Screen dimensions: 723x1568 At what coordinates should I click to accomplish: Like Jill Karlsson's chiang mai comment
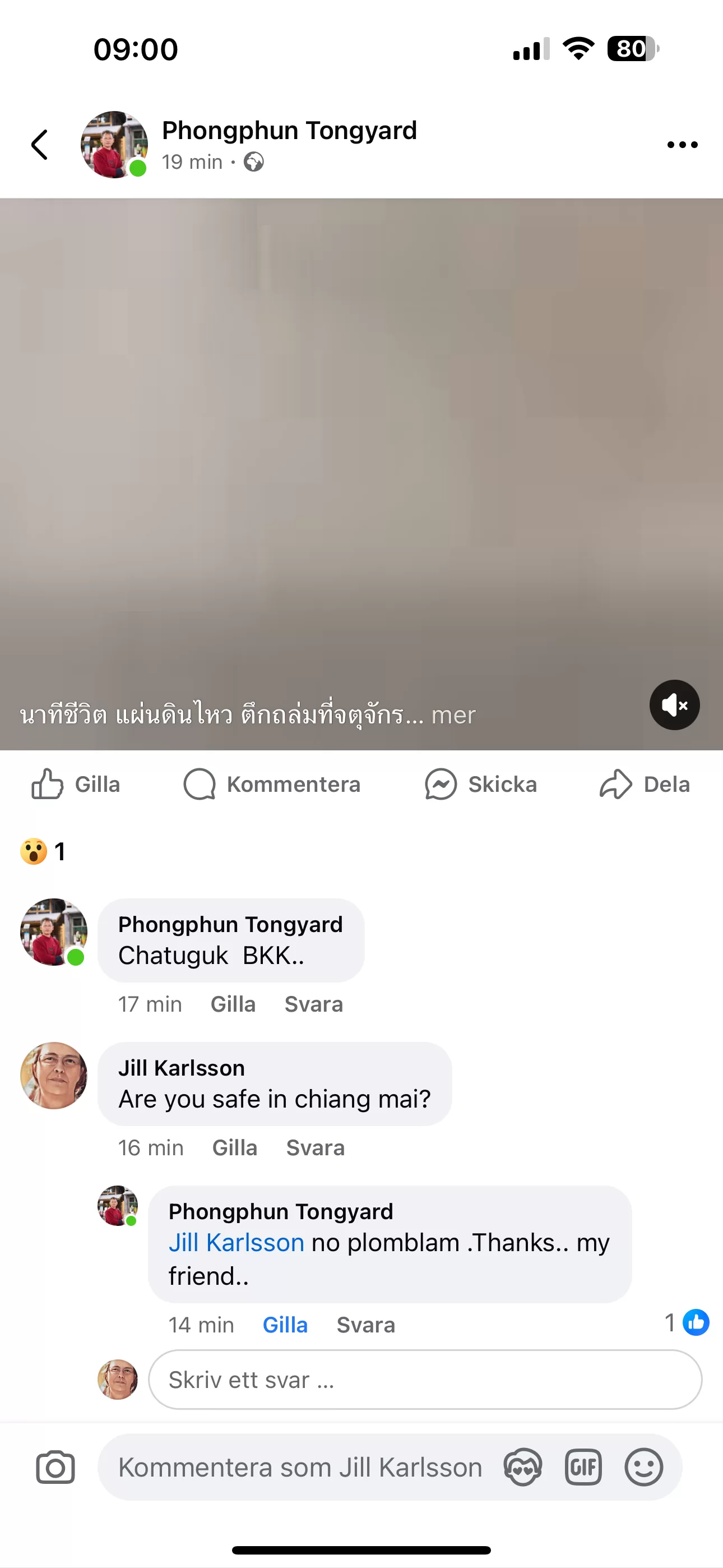(x=235, y=1148)
